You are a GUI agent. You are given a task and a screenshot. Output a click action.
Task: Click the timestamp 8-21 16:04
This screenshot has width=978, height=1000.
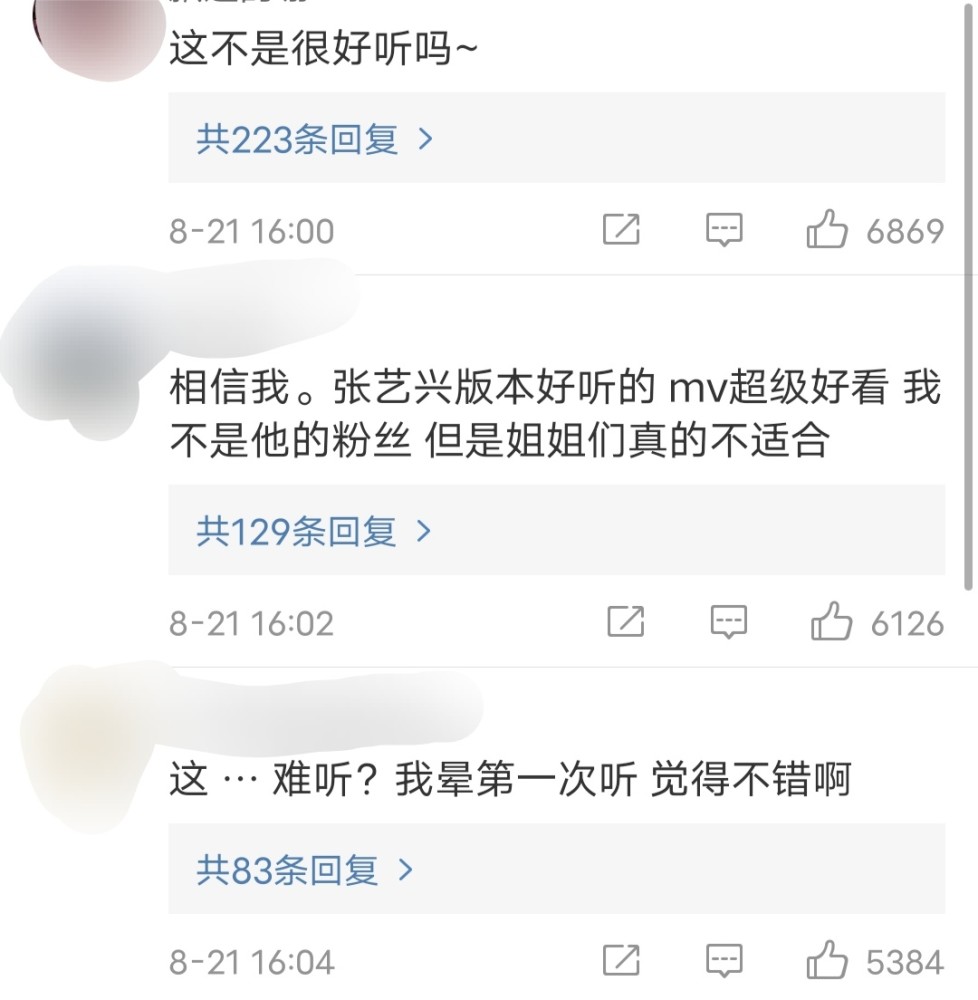[252, 962]
